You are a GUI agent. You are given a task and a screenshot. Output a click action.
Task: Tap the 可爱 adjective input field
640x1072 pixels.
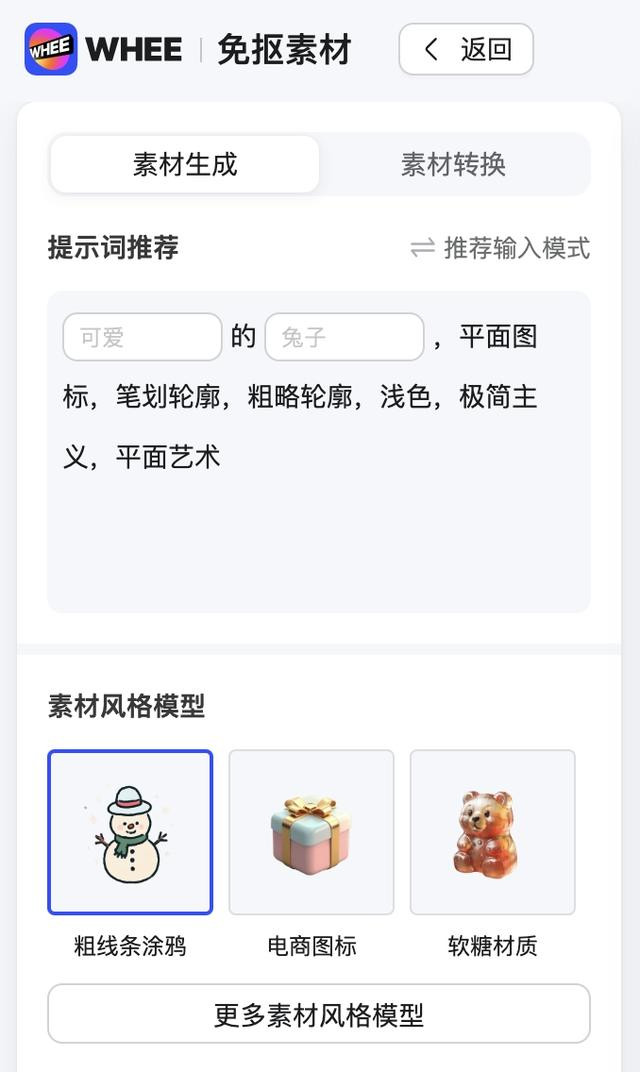click(142, 337)
